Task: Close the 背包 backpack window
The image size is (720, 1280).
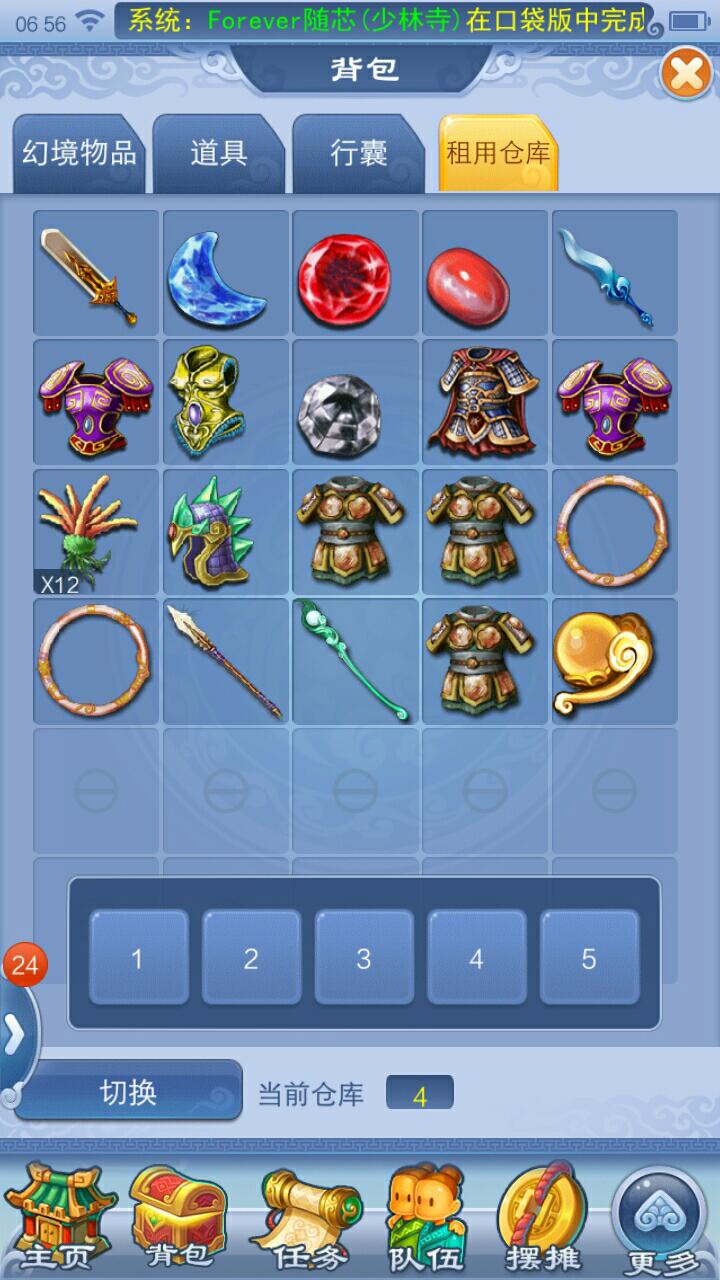Action: click(686, 74)
